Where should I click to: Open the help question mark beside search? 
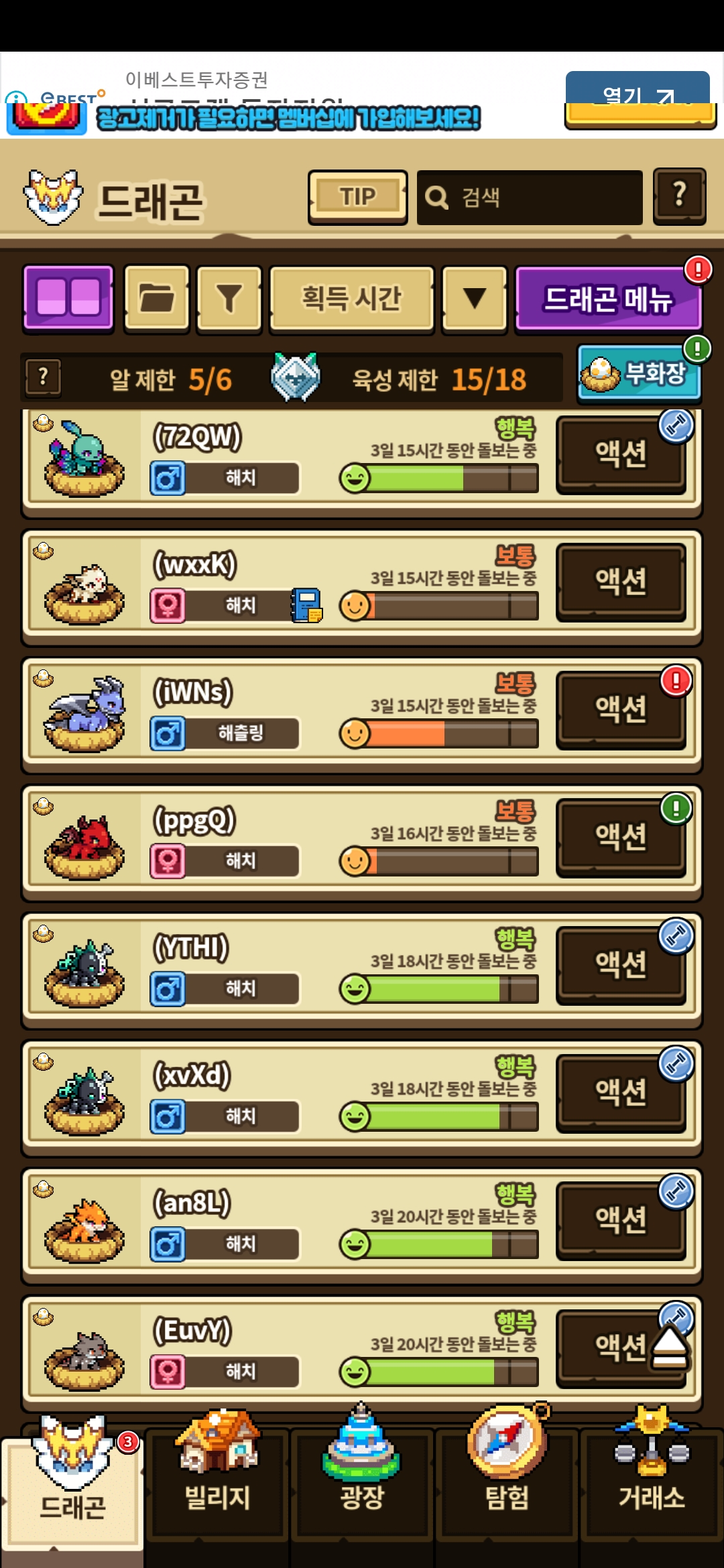pyautogui.click(x=679, y=196)
